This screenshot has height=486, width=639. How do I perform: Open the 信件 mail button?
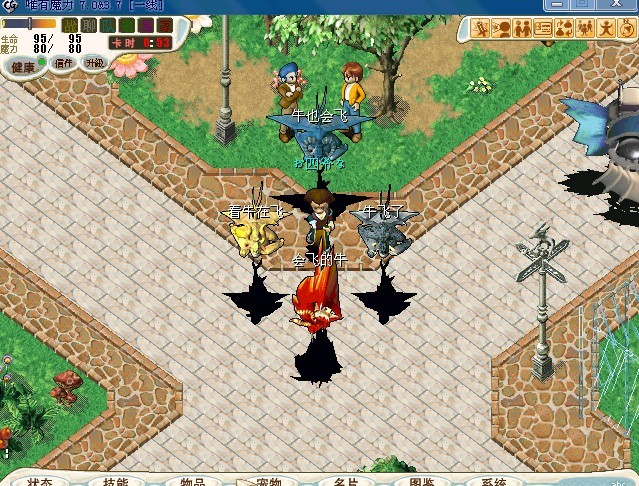click(x=65, y=63)
